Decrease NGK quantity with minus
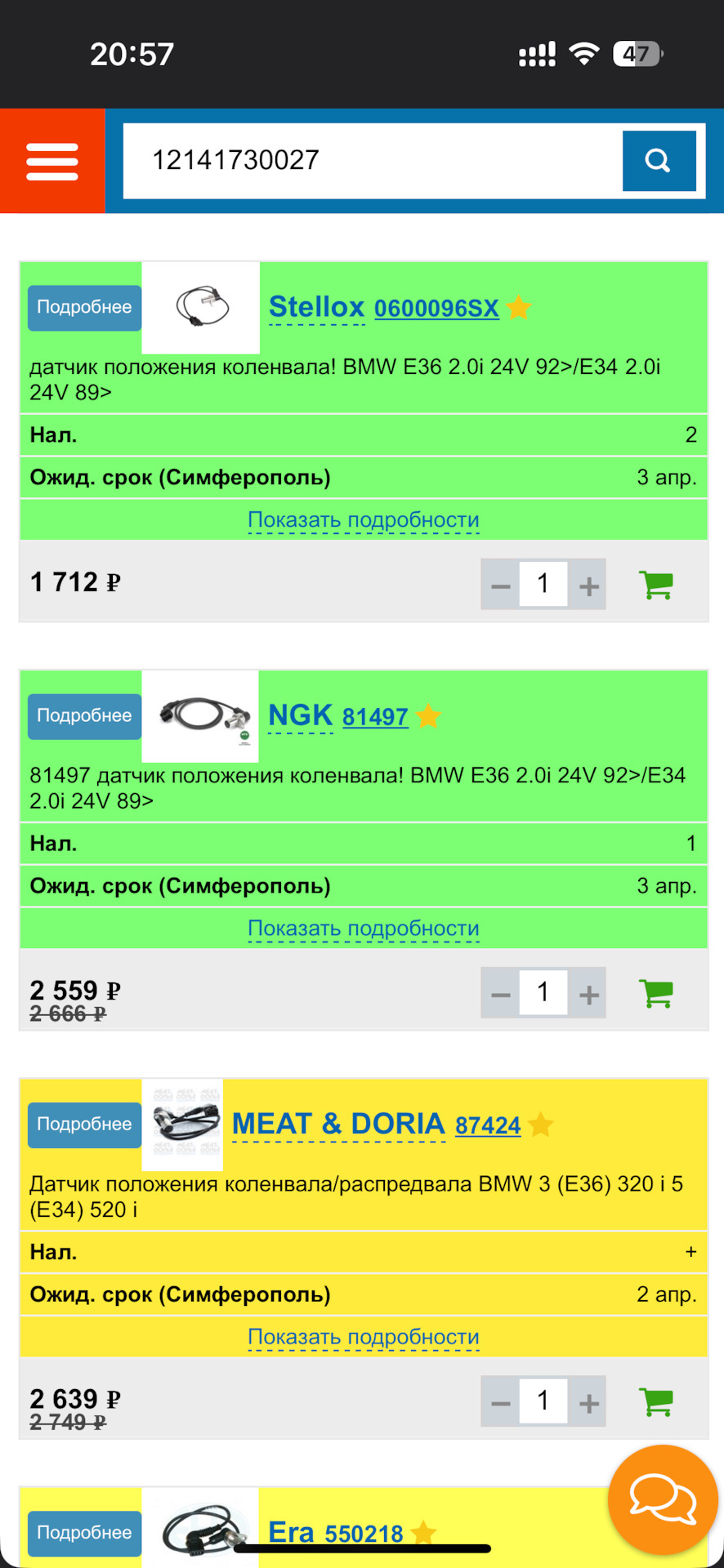Viewport: 724px width, 1568px height. point(501,993)
